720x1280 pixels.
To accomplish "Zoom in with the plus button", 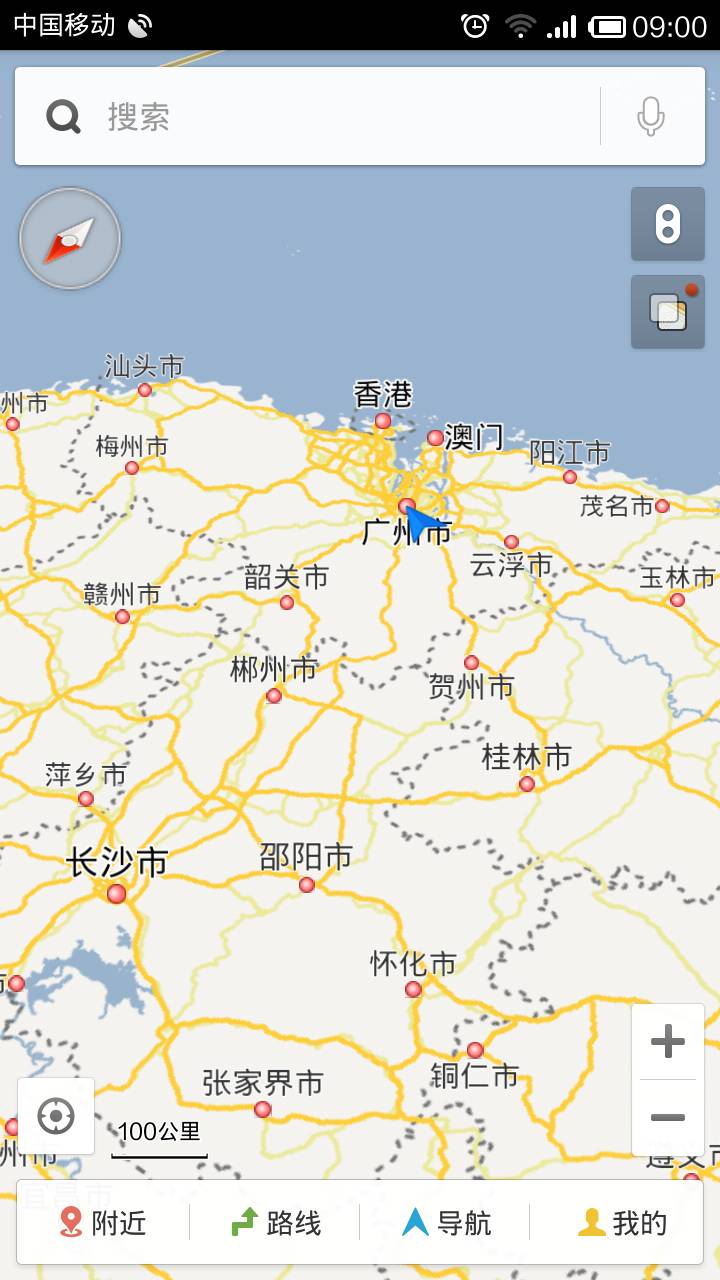I will [667, 1042].
